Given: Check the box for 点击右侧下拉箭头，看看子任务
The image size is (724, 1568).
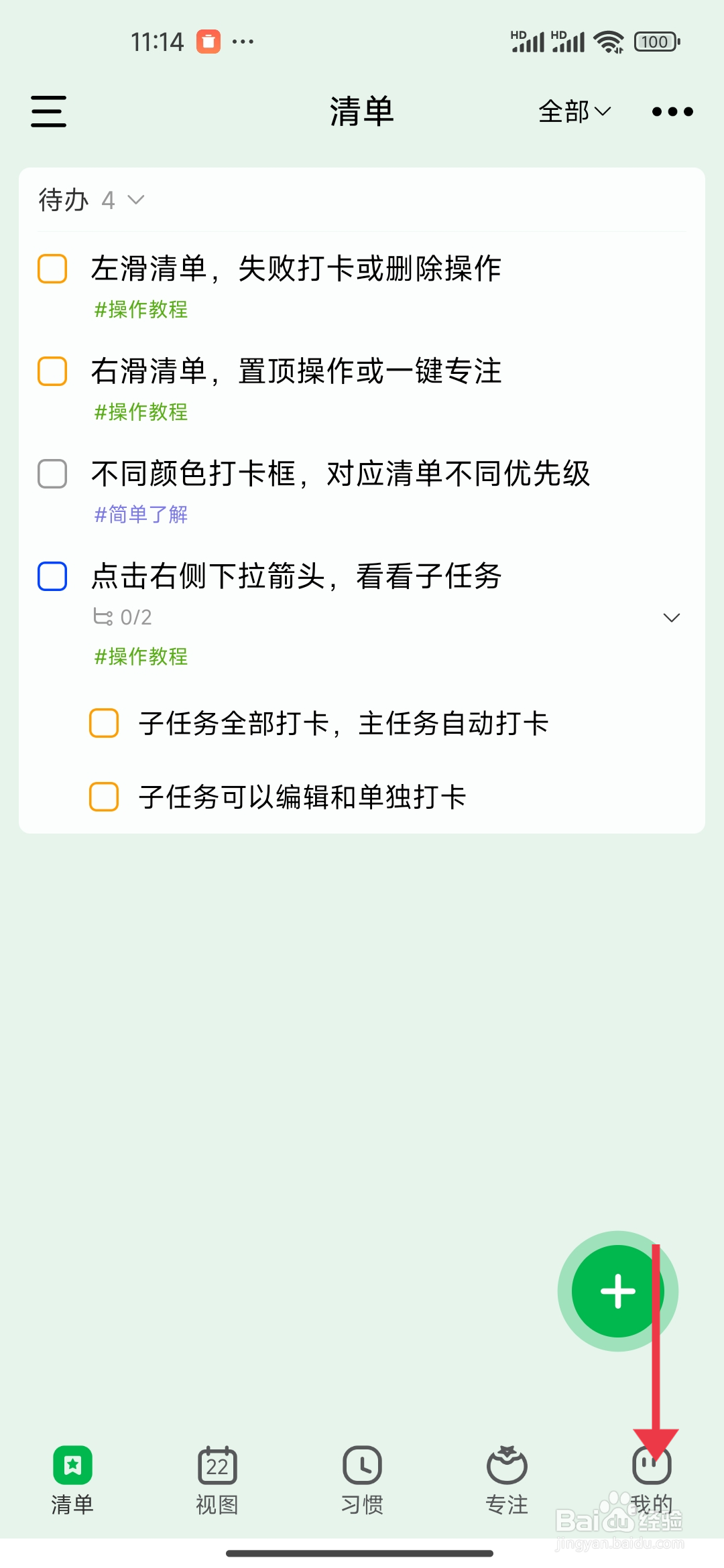Looking at the screenshot, I should point(52,576).
